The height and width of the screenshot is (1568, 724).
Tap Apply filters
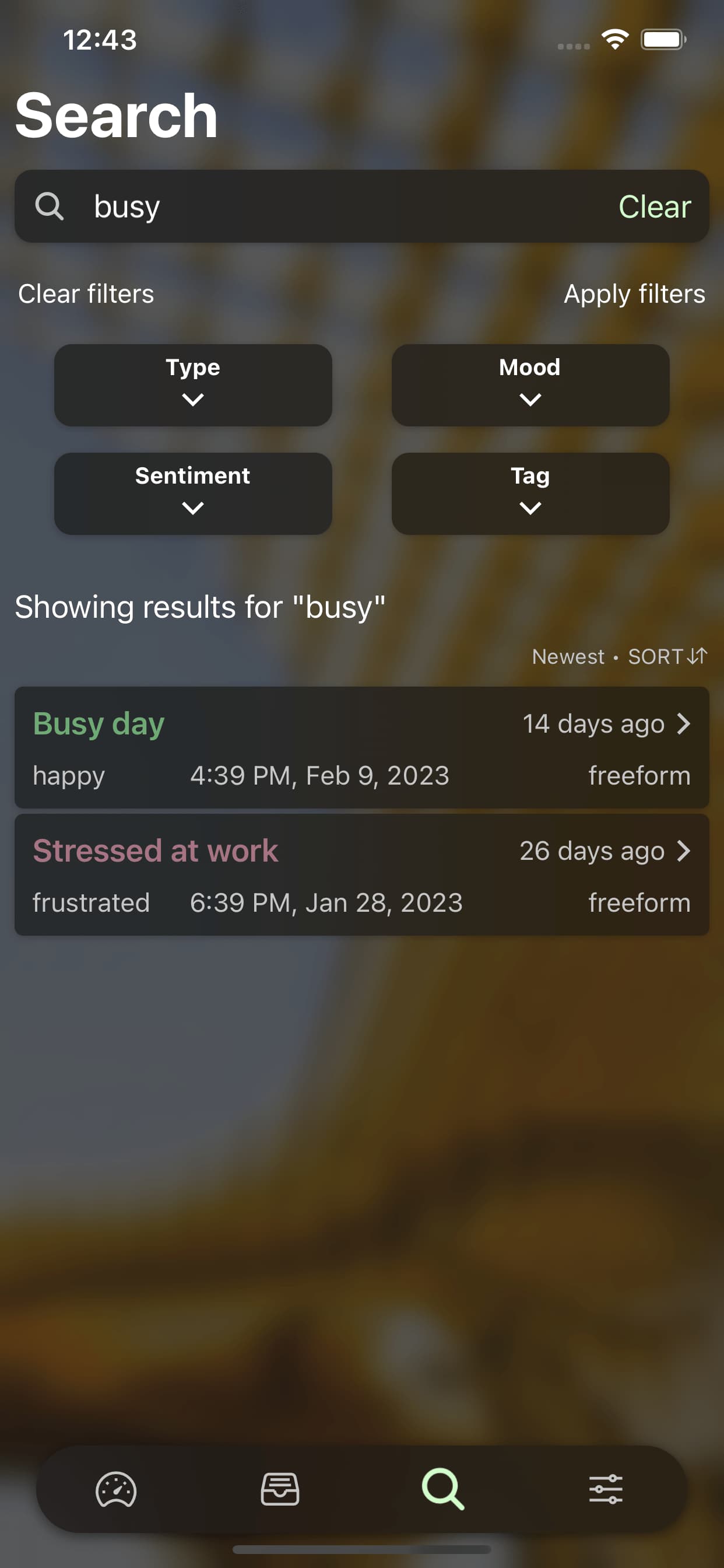[x=635, y=294]
